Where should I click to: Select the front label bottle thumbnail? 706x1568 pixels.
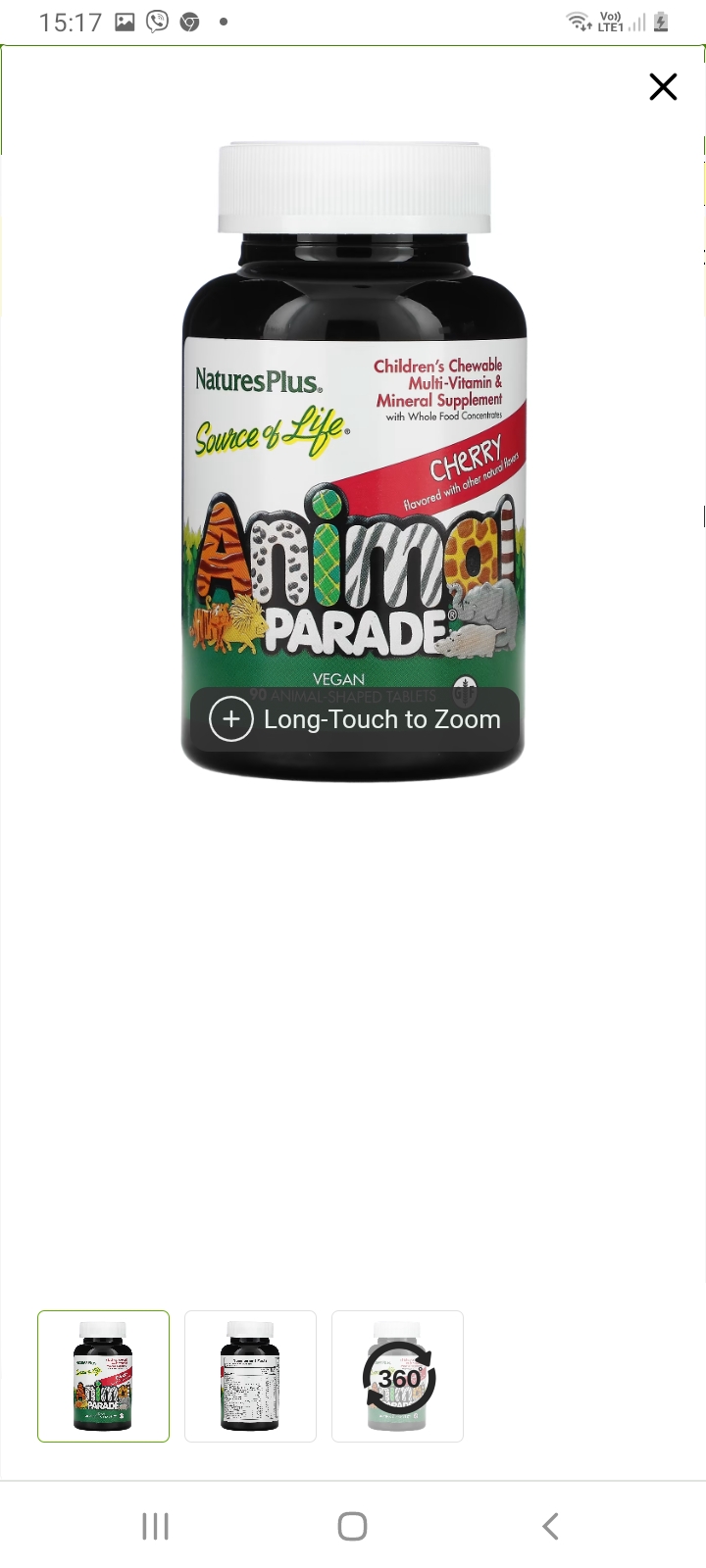103,1376
